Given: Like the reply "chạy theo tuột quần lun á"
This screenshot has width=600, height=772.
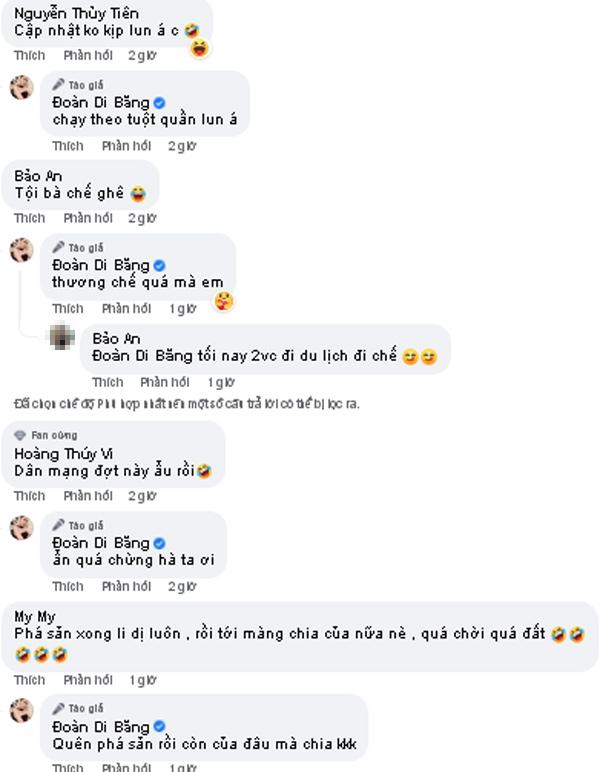Looking at the screenshot, I should tap(68, 146).
